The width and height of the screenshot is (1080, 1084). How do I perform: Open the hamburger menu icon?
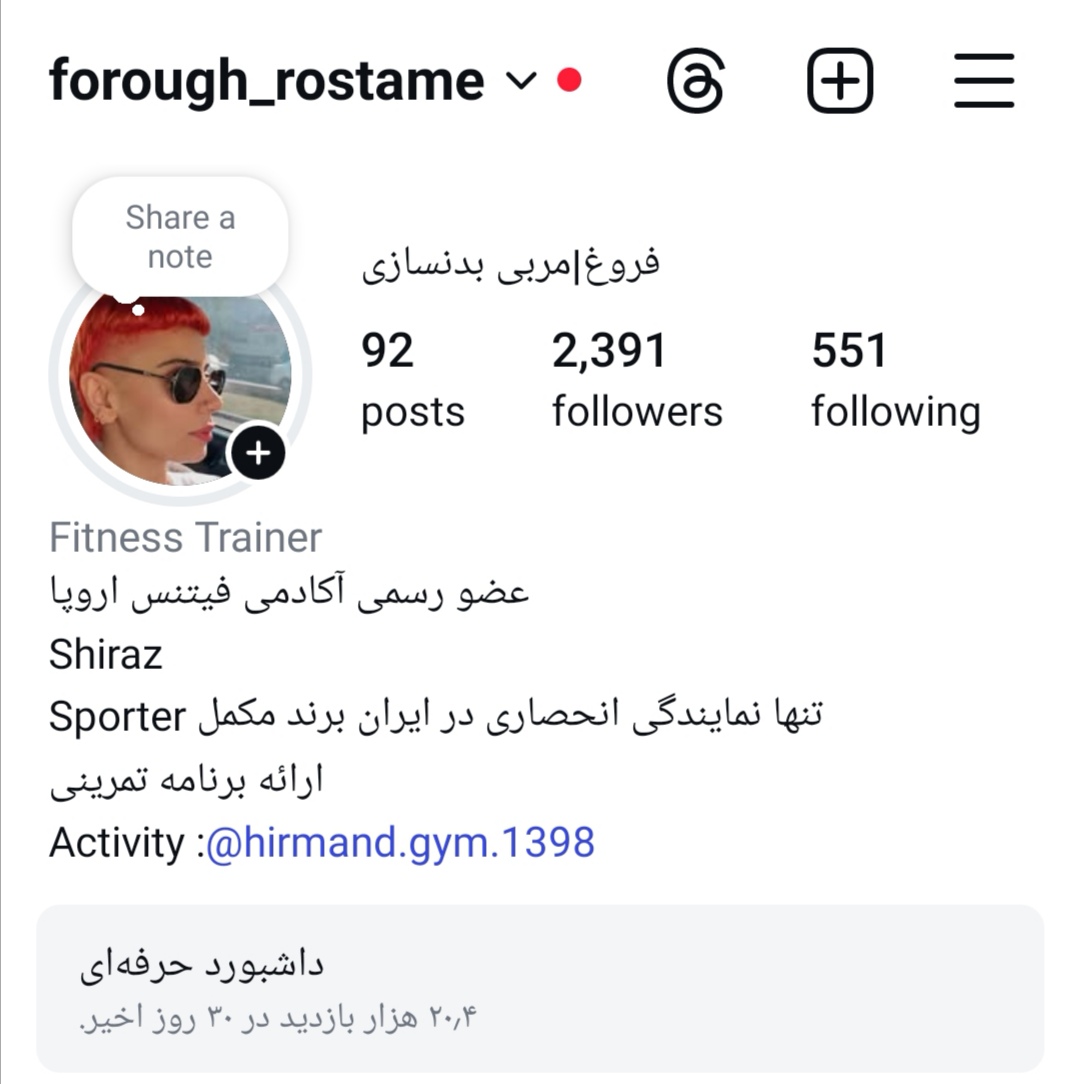(983, 81)
